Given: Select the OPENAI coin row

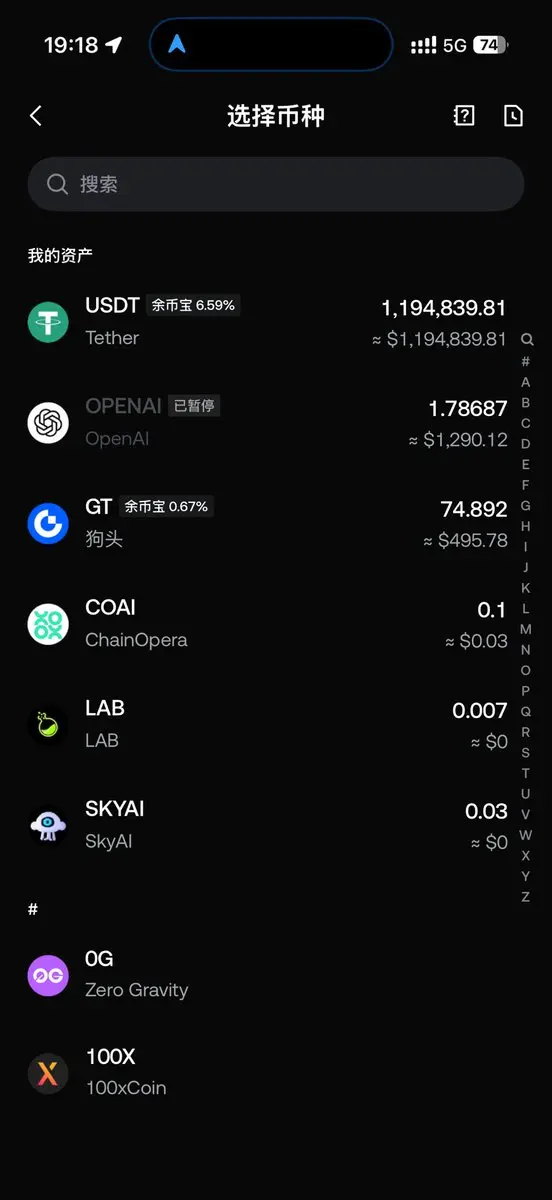Looking at the screenshot, I should (268, 422).
